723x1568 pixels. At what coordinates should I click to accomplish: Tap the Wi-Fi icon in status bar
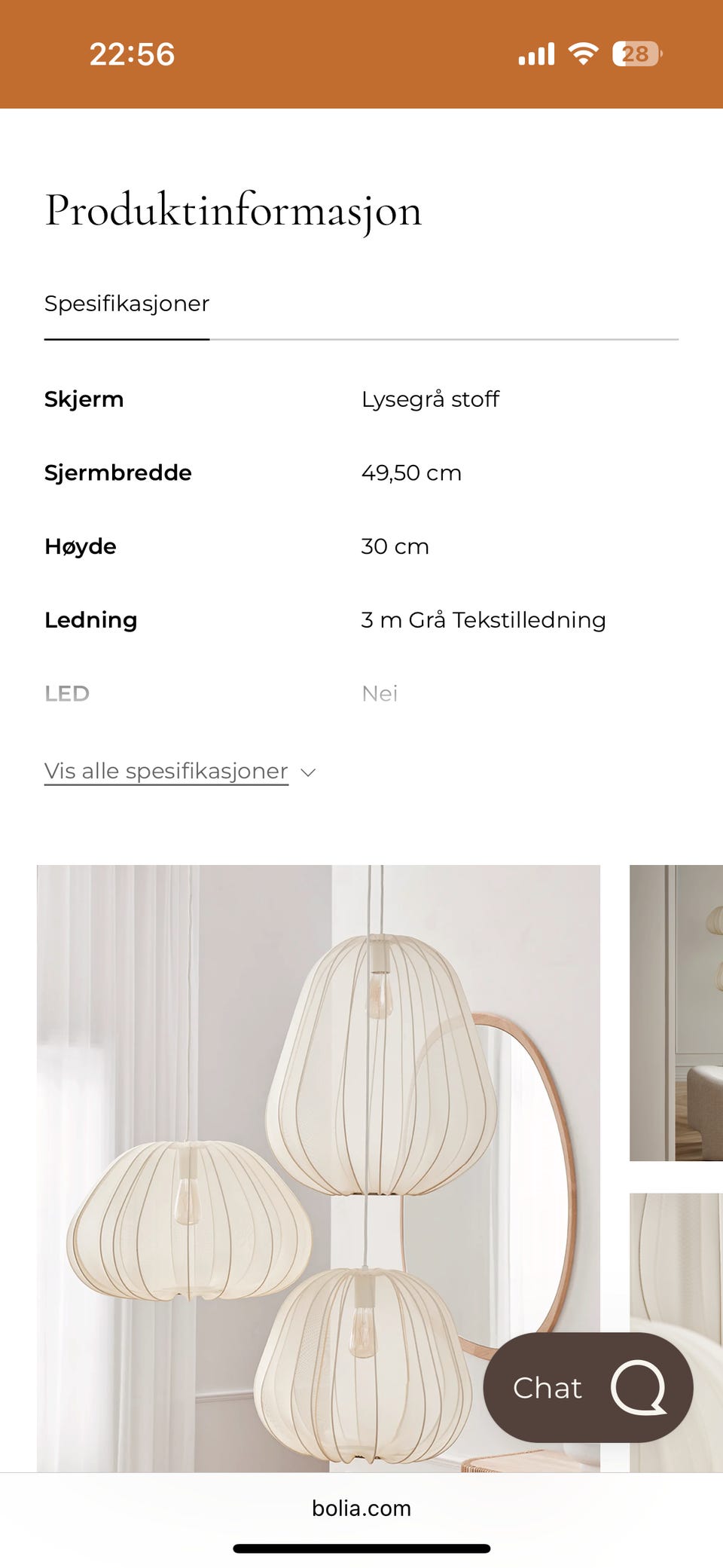click(584, 53)
